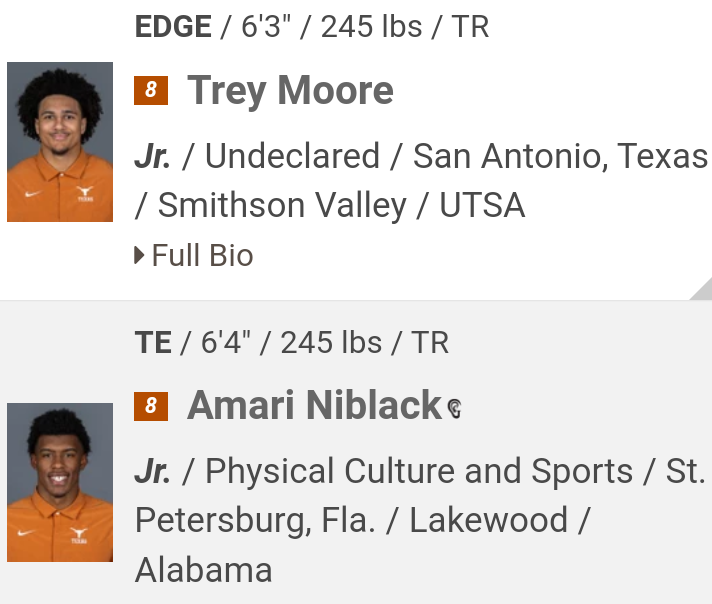
Task: Expand Full Bio for Trey Moore
Action: click(195, 255)
